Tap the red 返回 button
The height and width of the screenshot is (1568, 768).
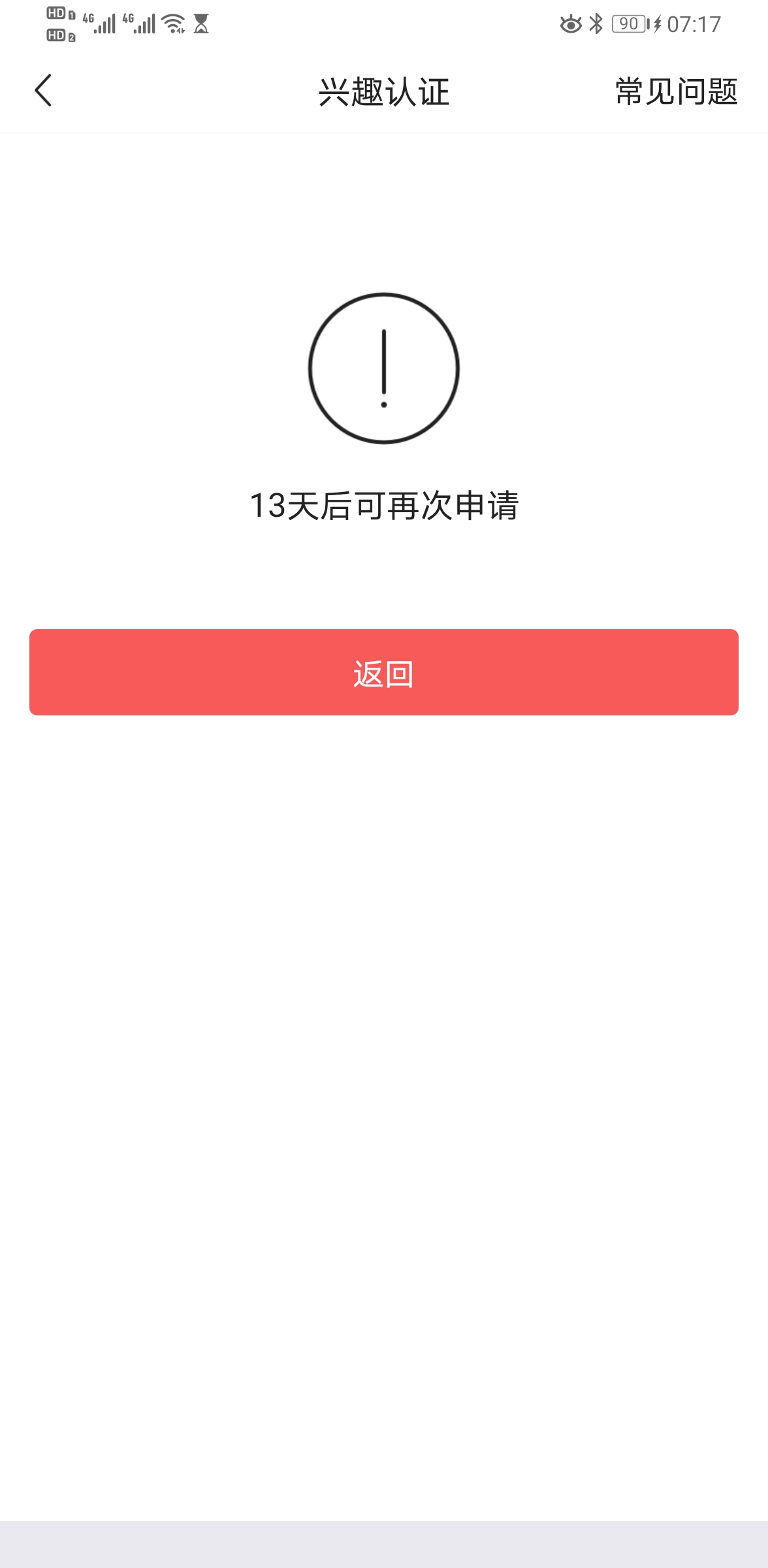click(x=384, y=672)
